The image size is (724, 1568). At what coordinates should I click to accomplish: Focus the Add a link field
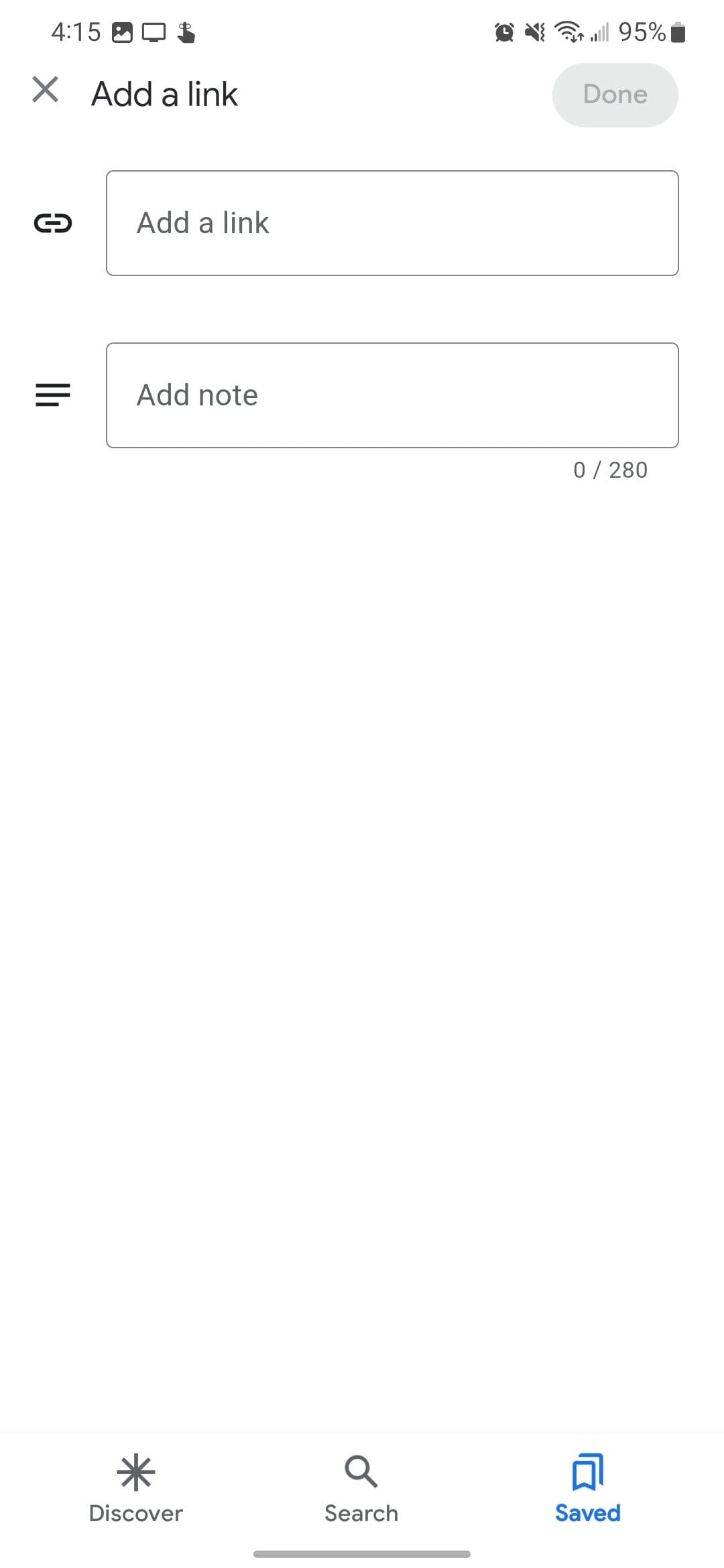click(x=392, y=223)
